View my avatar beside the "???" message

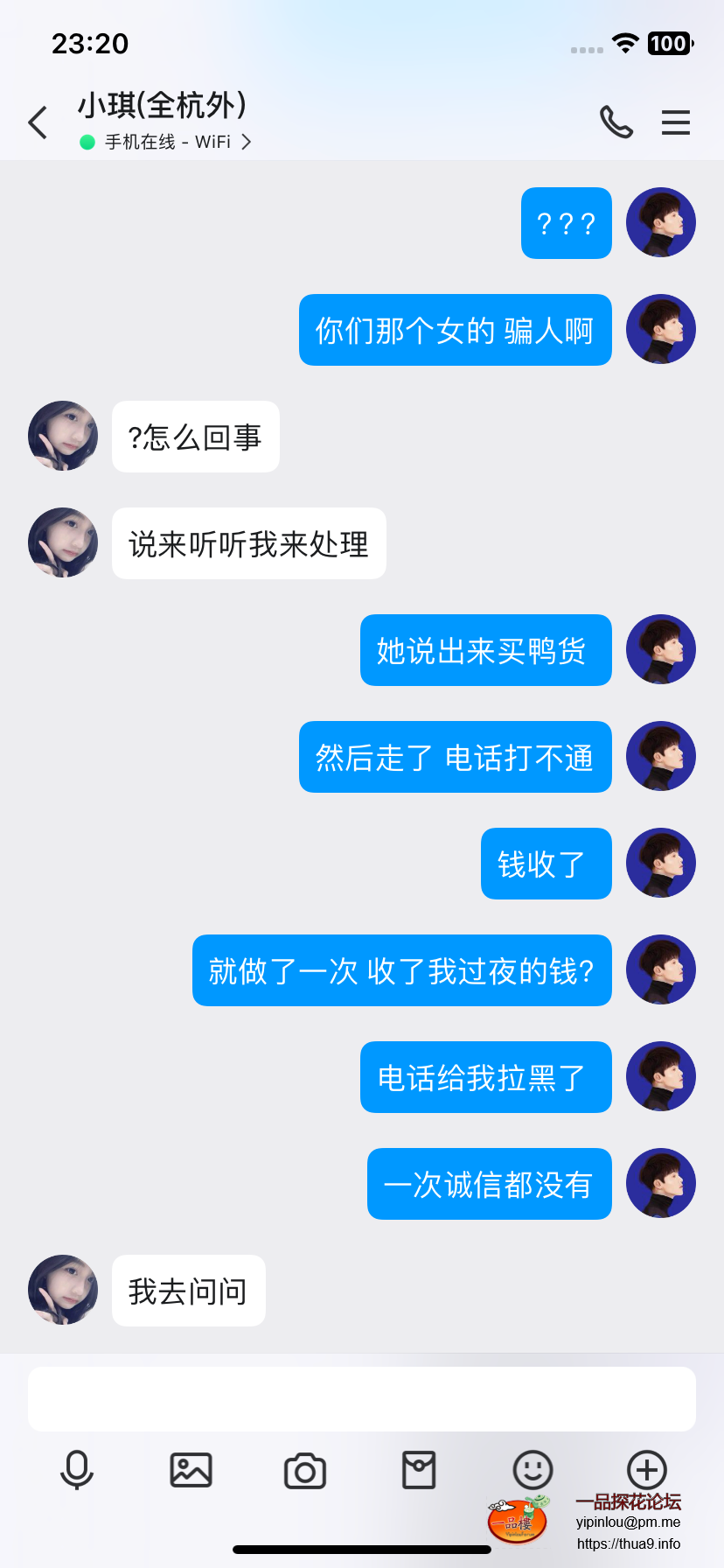point(661,222)
